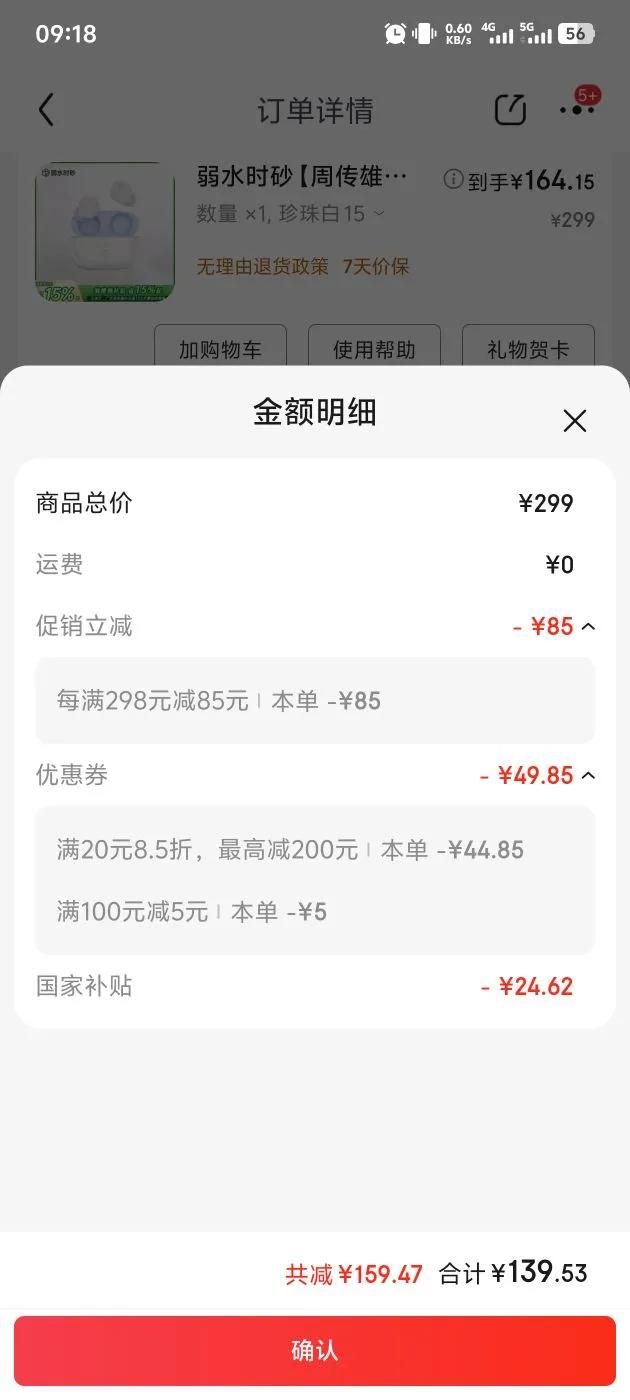Viewport: 630px width, 1400px height.
Task: Open the three-dot more menu
Action: 577,109
